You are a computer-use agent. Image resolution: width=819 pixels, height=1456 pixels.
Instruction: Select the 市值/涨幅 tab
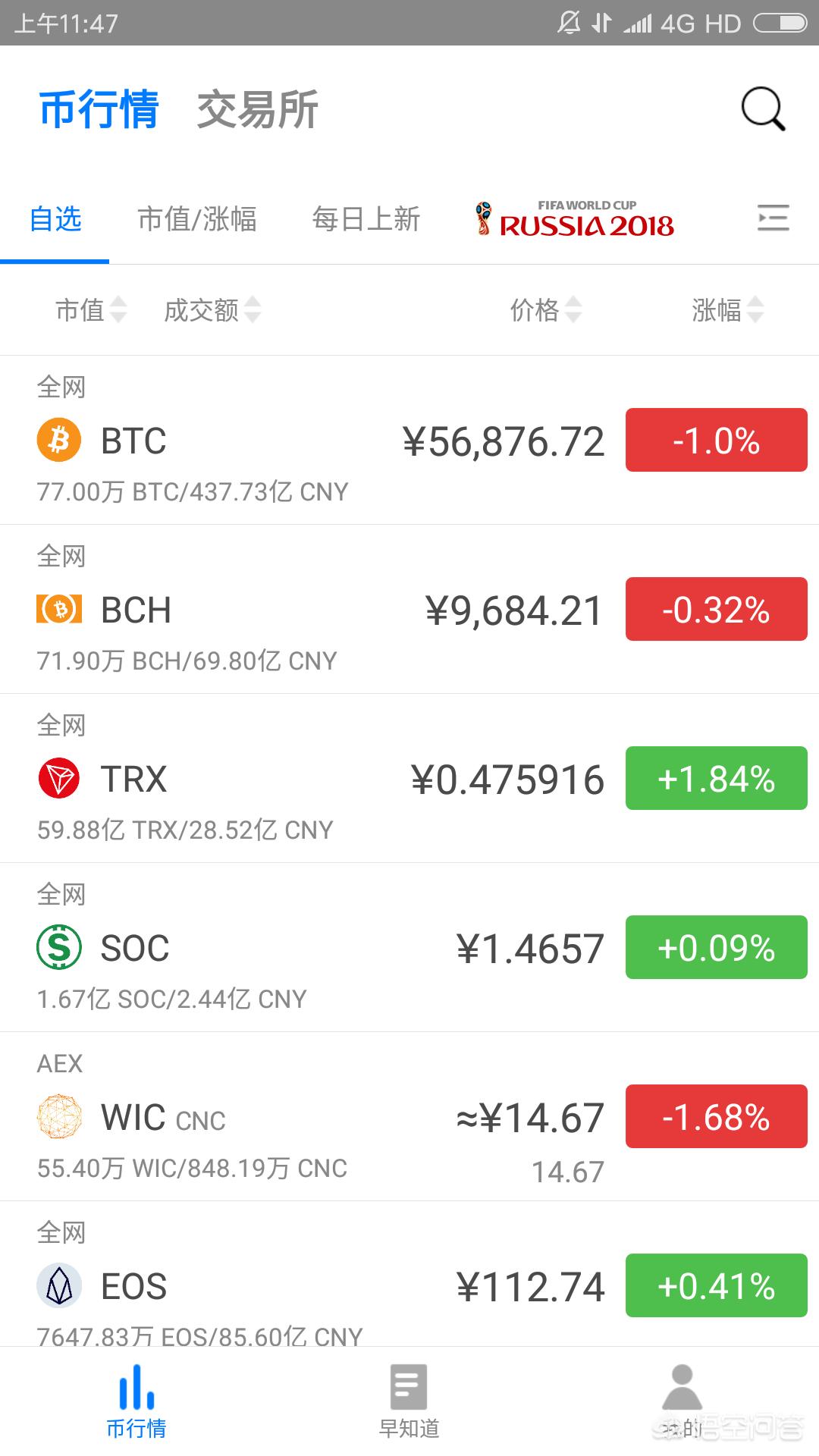tap(197, 219)
